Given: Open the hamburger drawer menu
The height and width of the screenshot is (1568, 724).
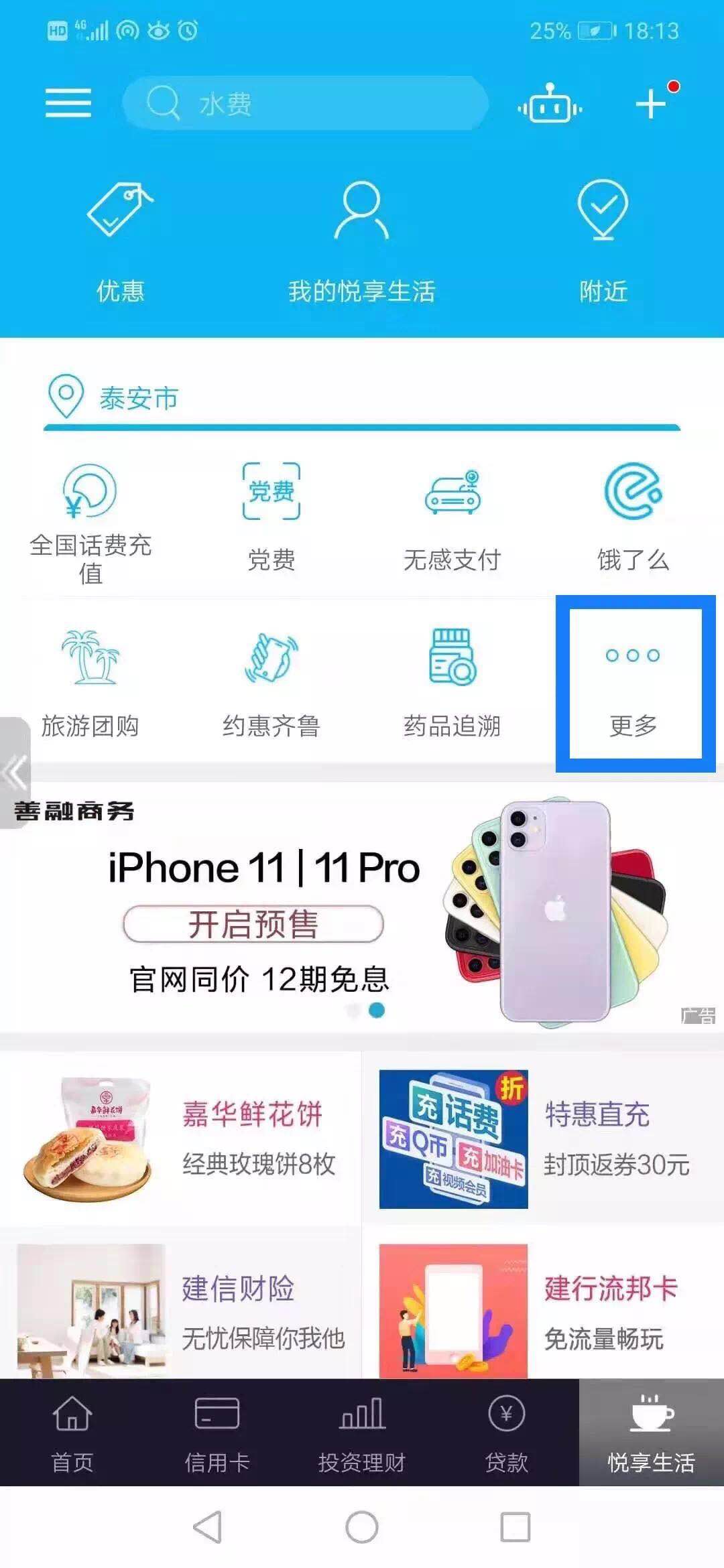Looking at the screenshot, I should [68, 103].
